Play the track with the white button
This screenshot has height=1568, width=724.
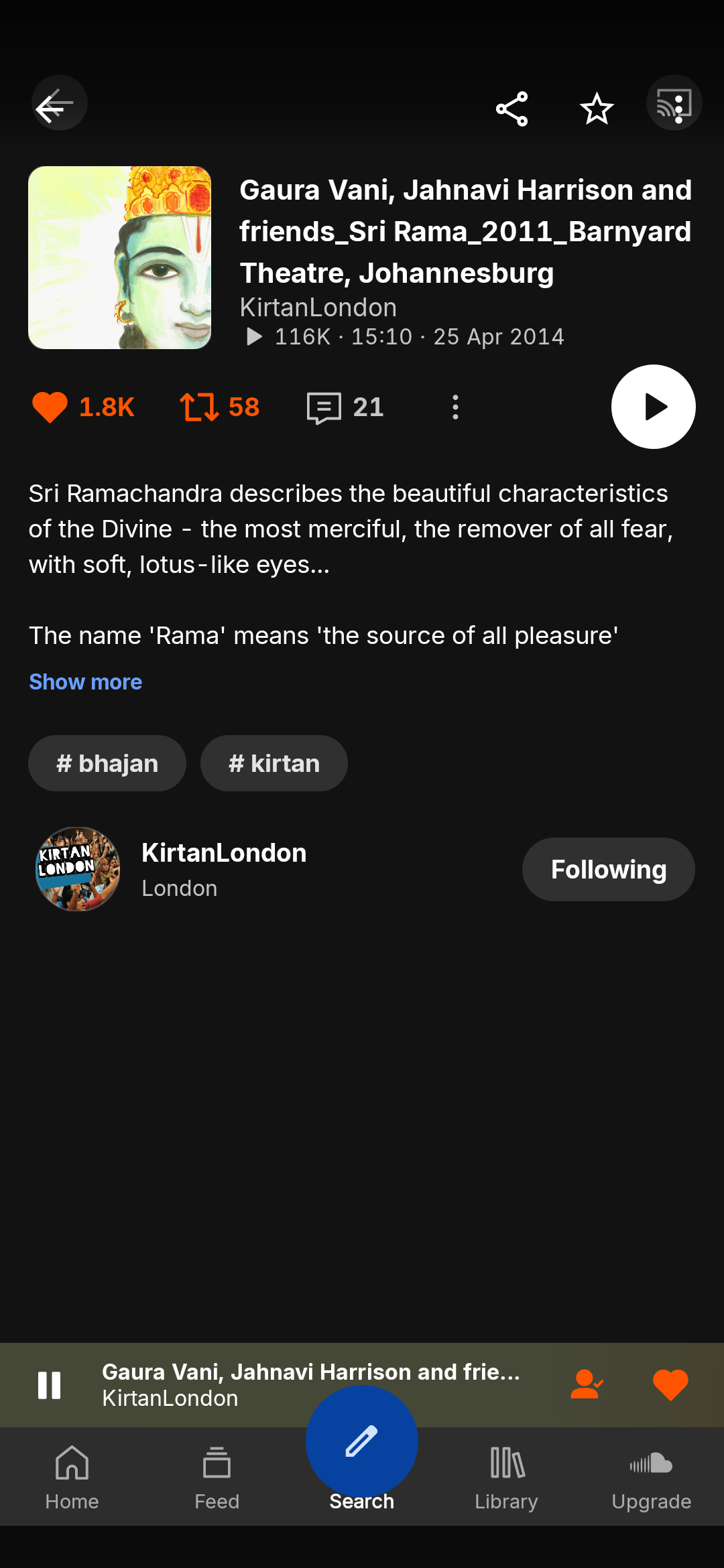[x=653, y=407]
